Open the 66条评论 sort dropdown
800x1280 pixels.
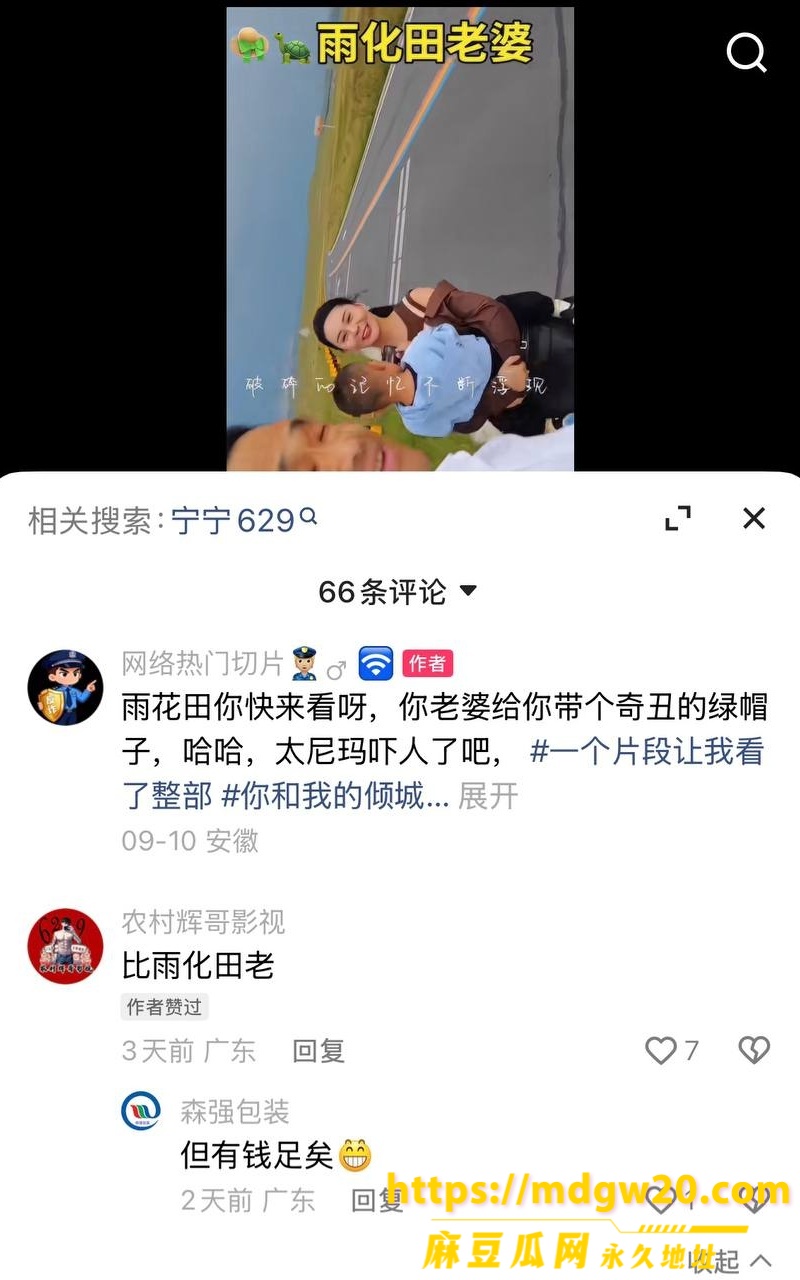coord(398,592)
